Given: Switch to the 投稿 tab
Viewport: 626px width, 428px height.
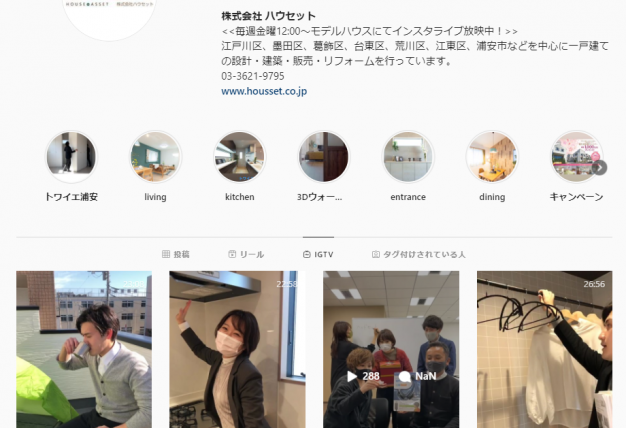Looking at the screenshot, I should pos(176,255).
